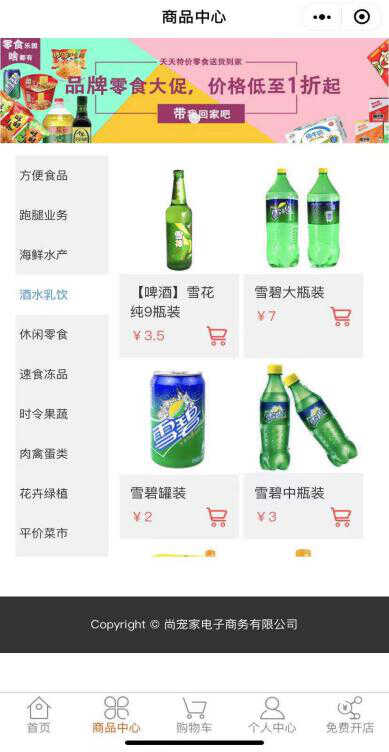Add 雪碧中瓶装 to the cart

coord(341,517)
